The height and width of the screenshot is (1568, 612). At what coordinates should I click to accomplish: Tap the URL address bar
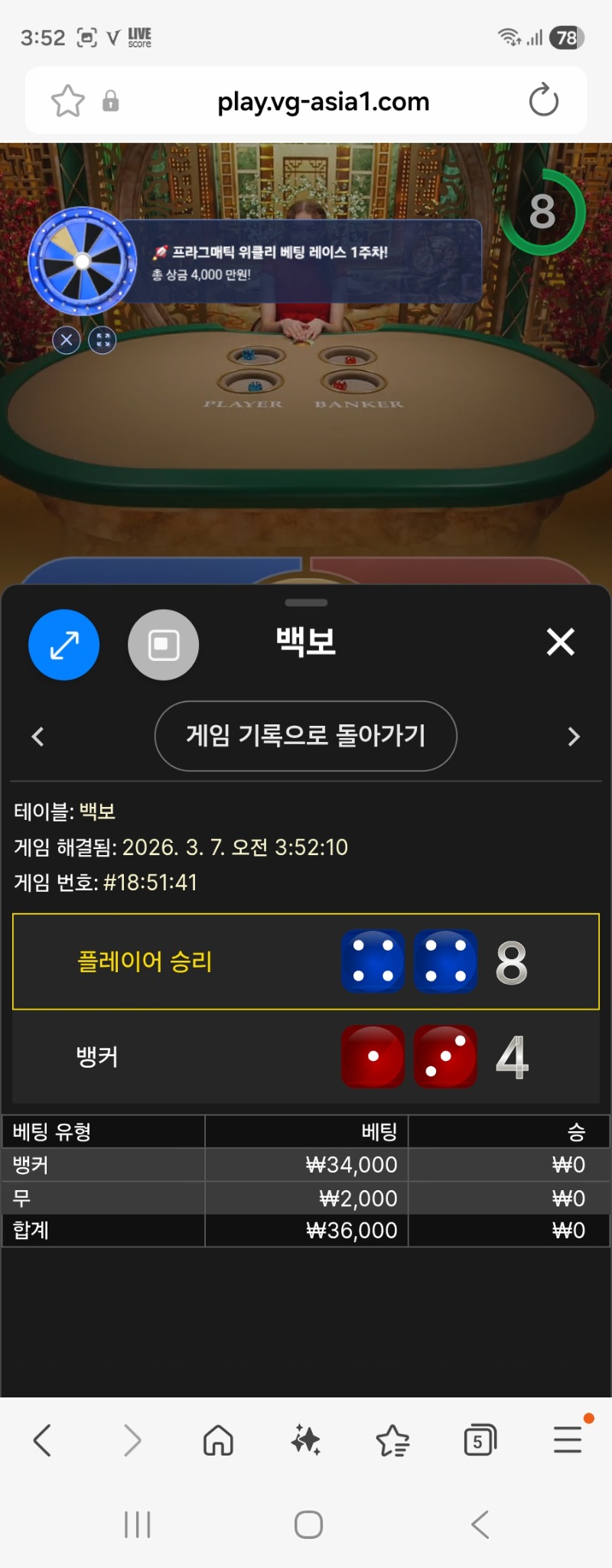[x=323, y=101]
